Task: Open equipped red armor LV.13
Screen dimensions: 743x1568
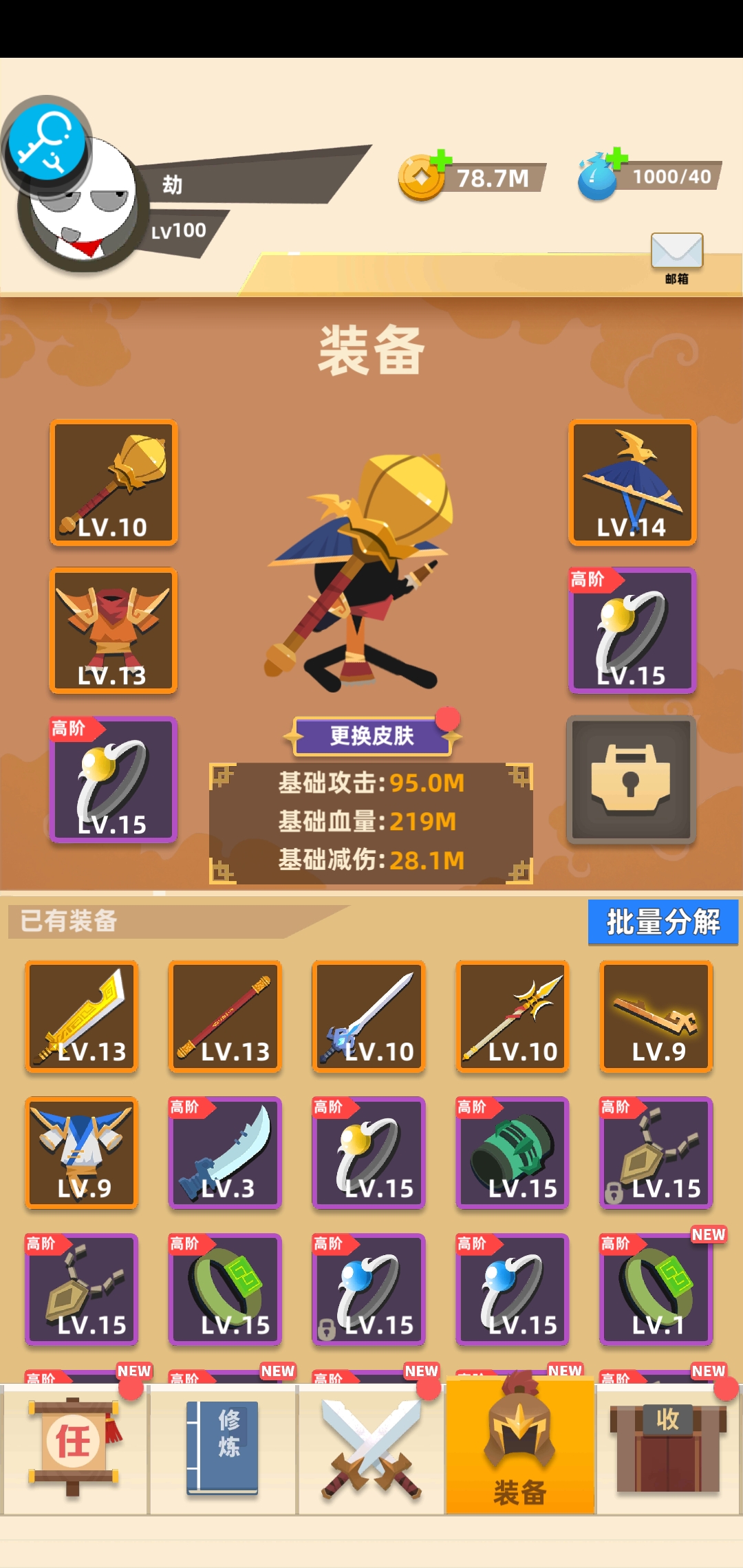Action: click(114, 630)
